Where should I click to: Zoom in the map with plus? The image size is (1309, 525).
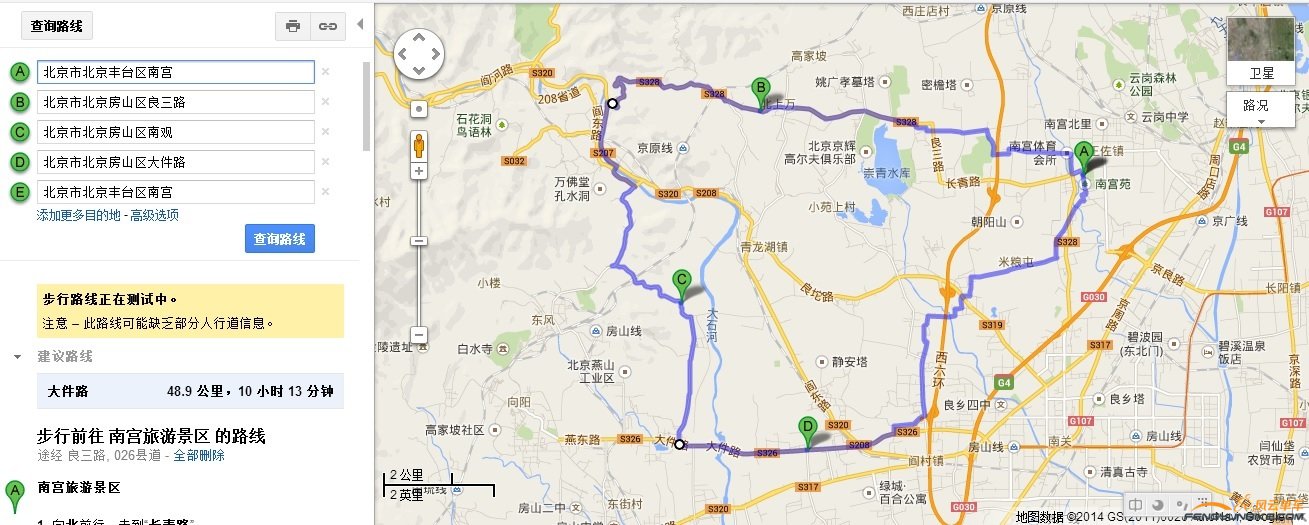click(x=420, y=171)
